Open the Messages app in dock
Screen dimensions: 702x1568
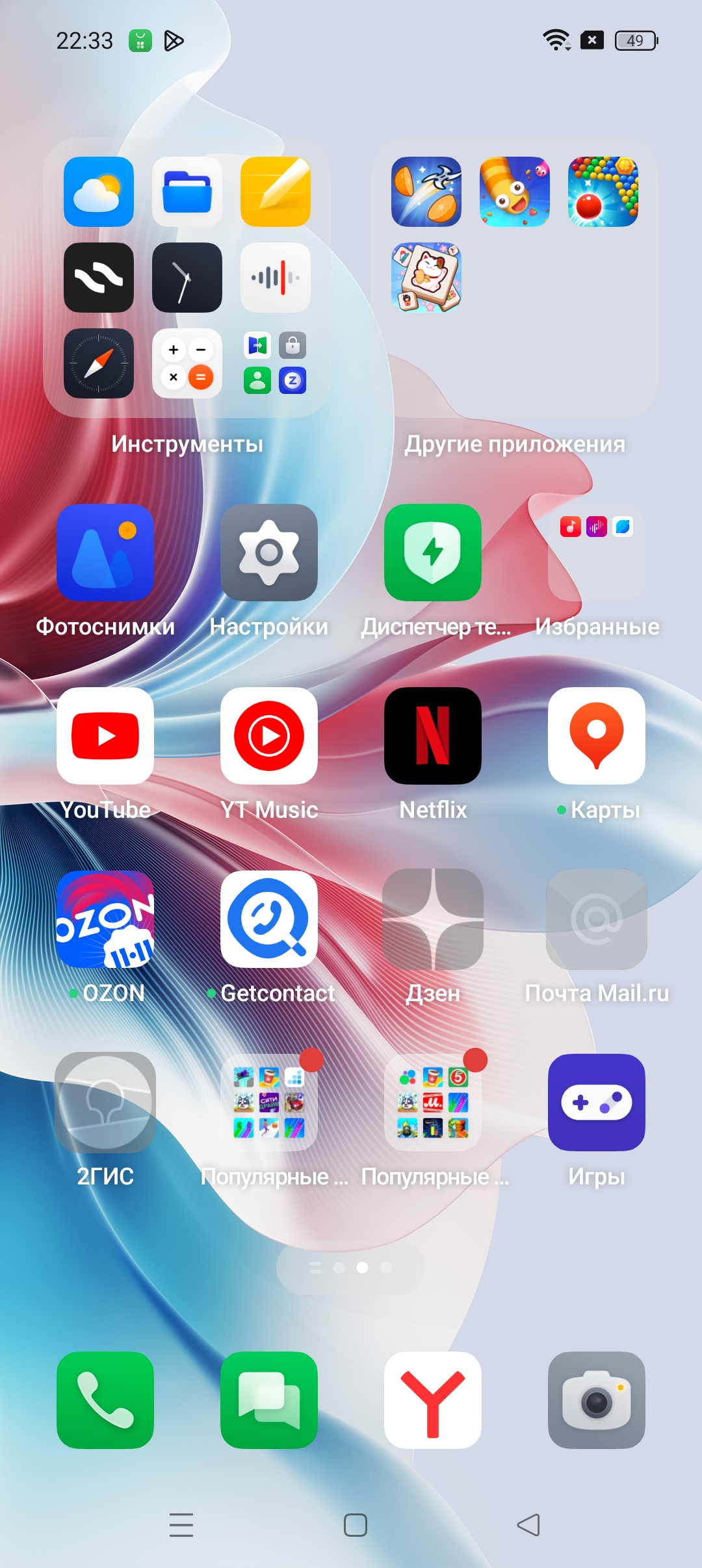pos(268,1400)
